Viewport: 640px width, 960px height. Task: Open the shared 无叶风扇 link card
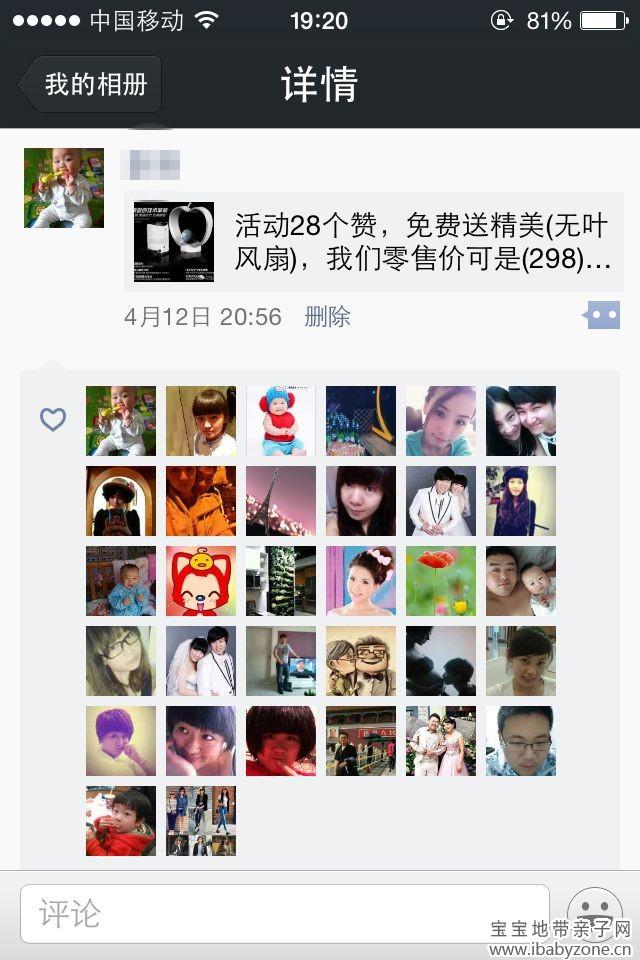click(372, 241)
